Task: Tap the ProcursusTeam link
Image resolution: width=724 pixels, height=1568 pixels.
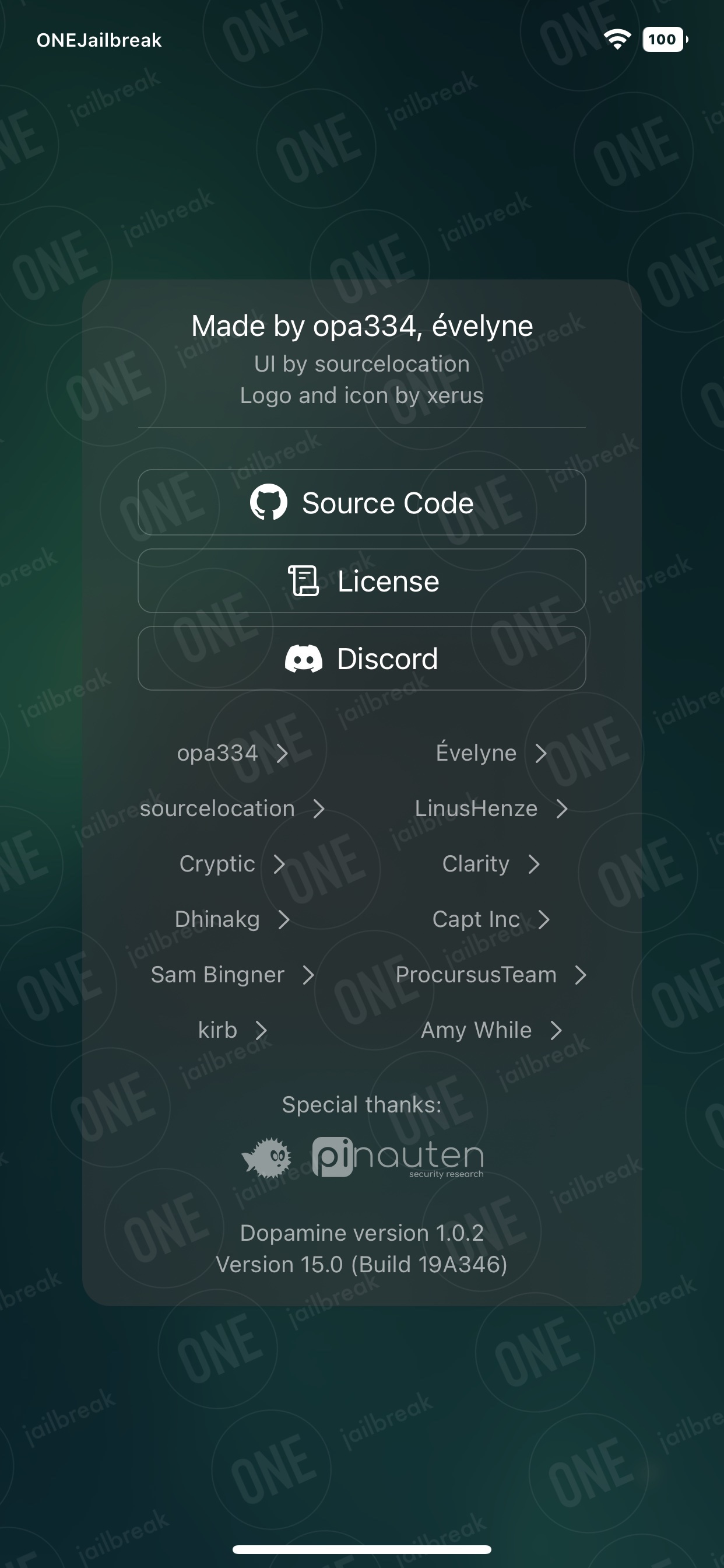Action: 491,975
